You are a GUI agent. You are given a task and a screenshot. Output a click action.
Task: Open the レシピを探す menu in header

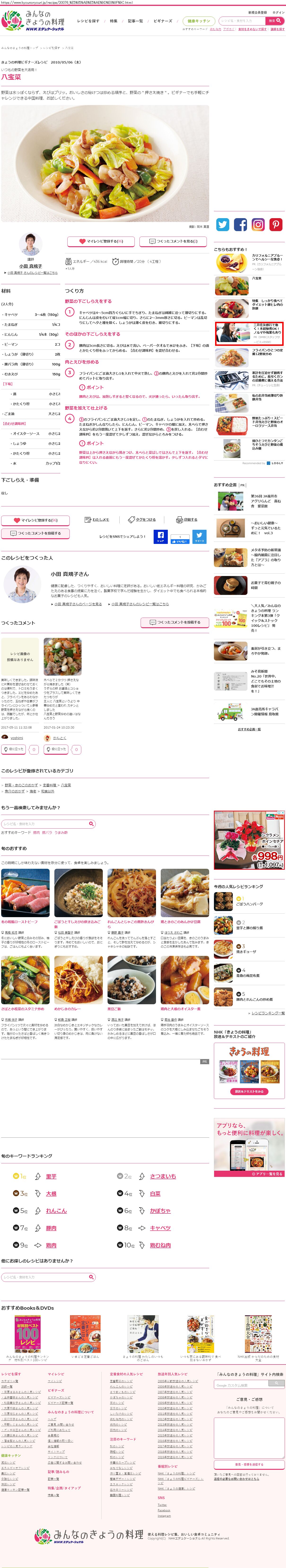[88, 21]
